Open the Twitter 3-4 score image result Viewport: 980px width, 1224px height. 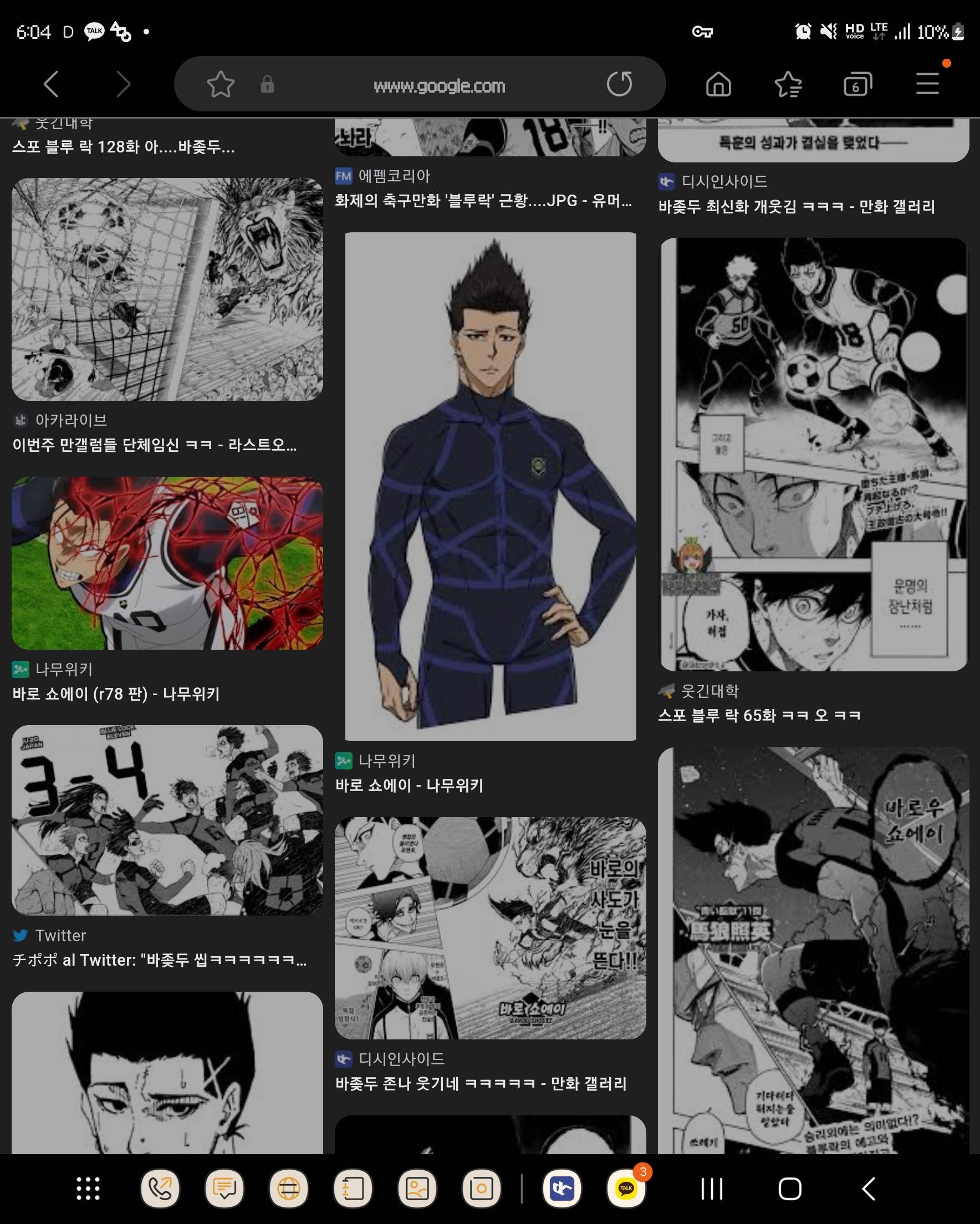click(x=167, y=819)
